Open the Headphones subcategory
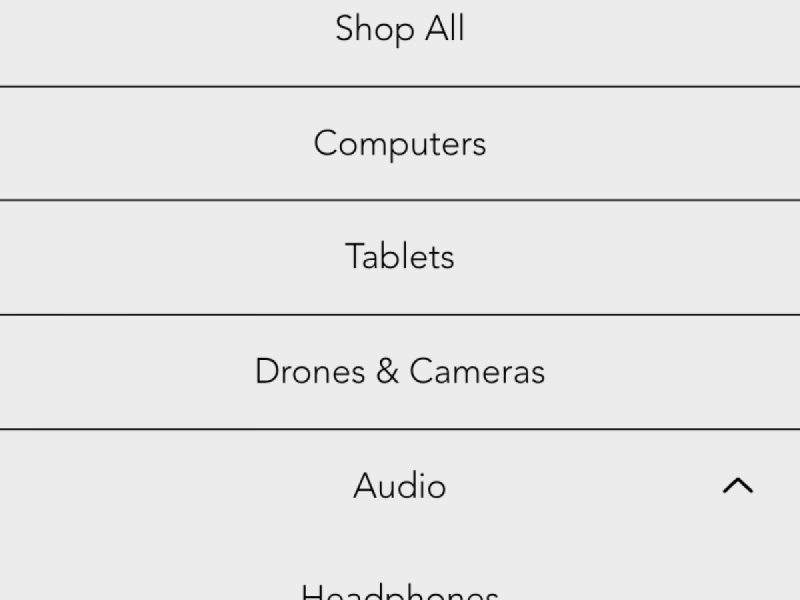The height and width of the screenshot is (600, 800). pos(400,591)
